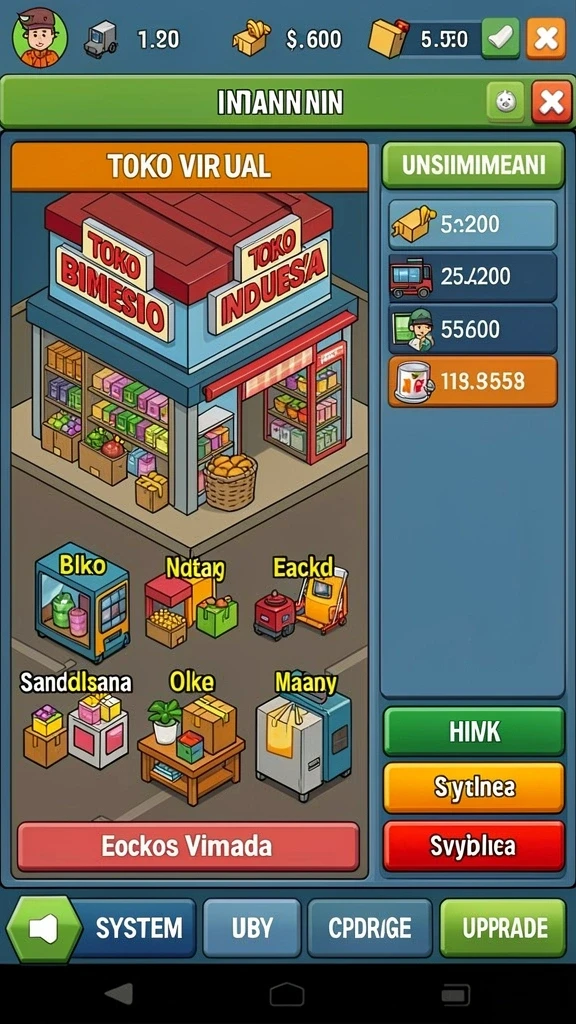The image size is (576, 1024).
Task: Tap the orange Sytlnea button
Action: pos(473,788)
